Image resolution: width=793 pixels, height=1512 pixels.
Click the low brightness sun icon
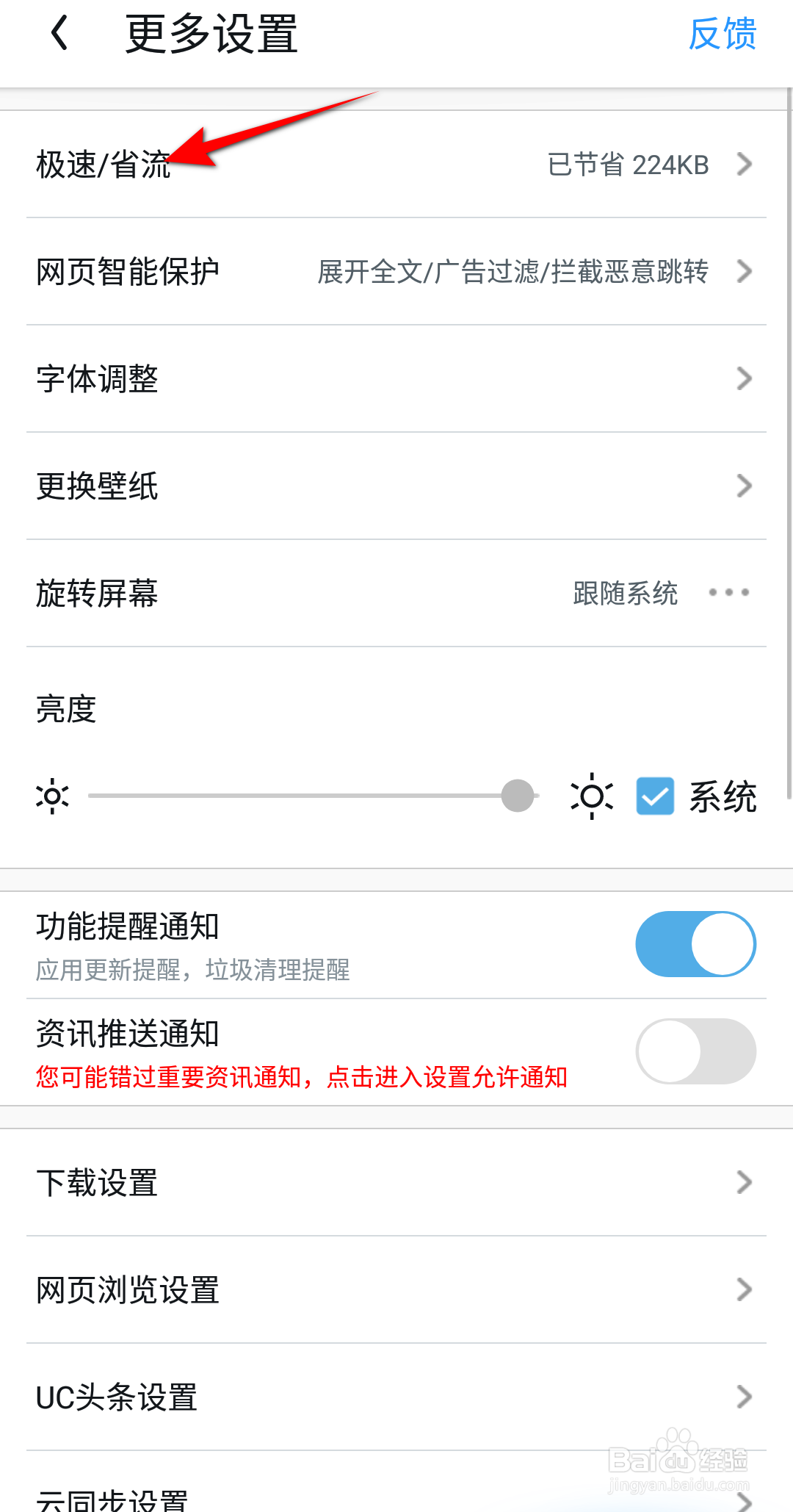52,796
